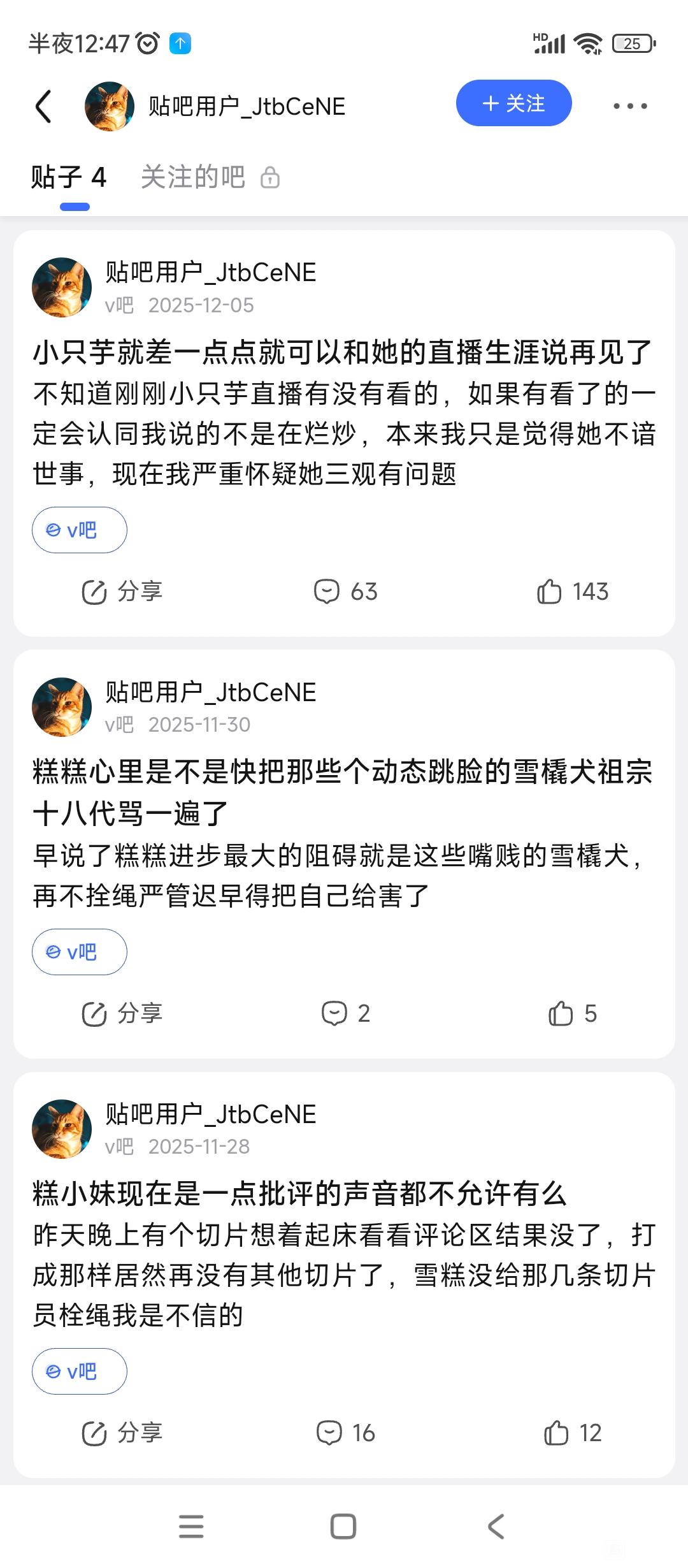The width and height of the screenshot is (688, 1568).
Task: Open the 2 comments on the 雪橇犬 post
Action: pyautogui.click(x=346, y=1013)
